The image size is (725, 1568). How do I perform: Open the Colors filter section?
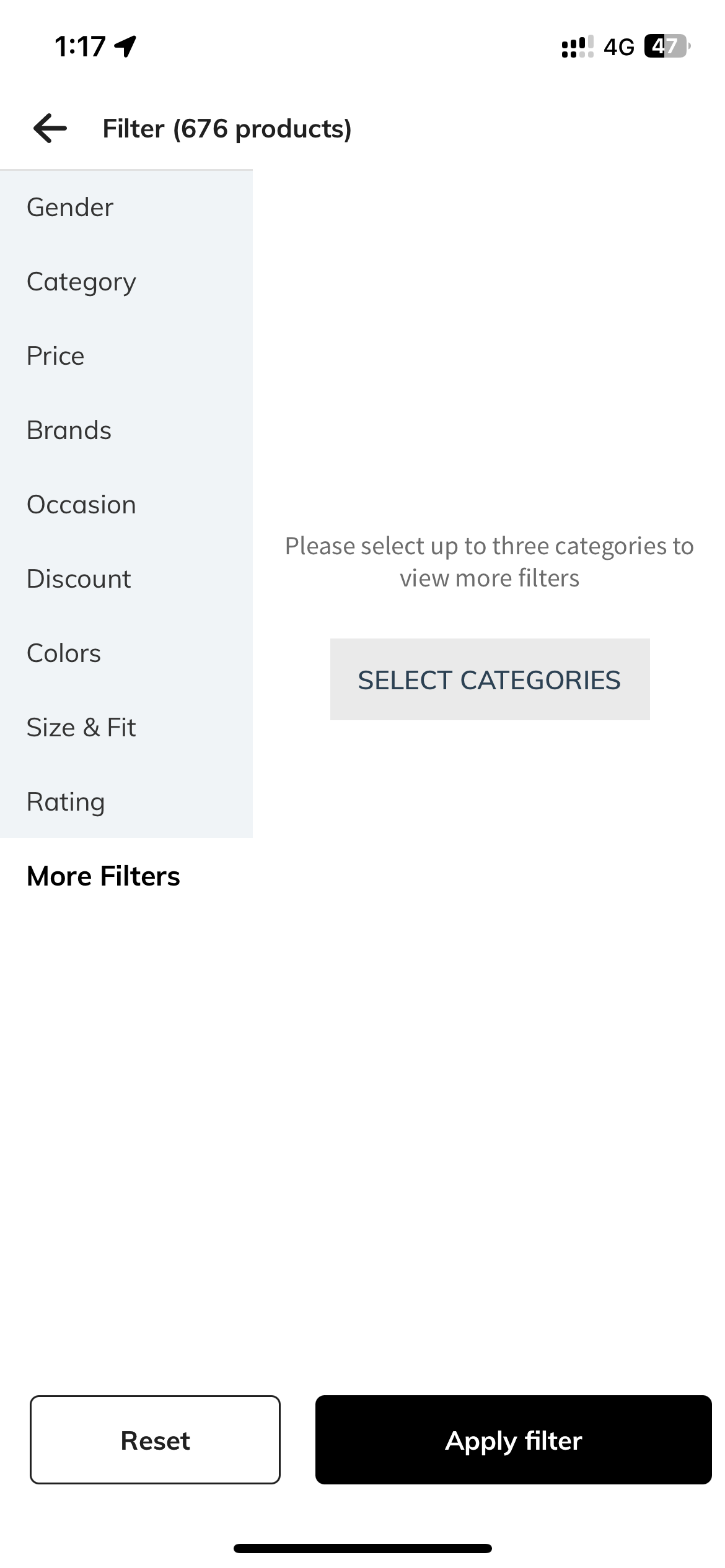click(x=64, y=653)
